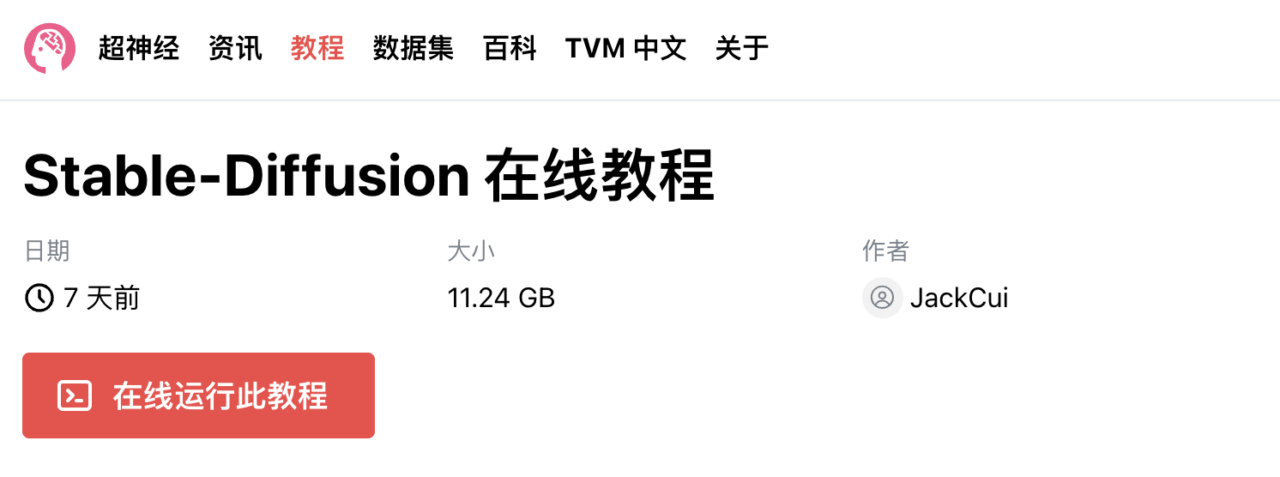
Task: Open the 超神经 home logo
Action: tap(50, 48)
